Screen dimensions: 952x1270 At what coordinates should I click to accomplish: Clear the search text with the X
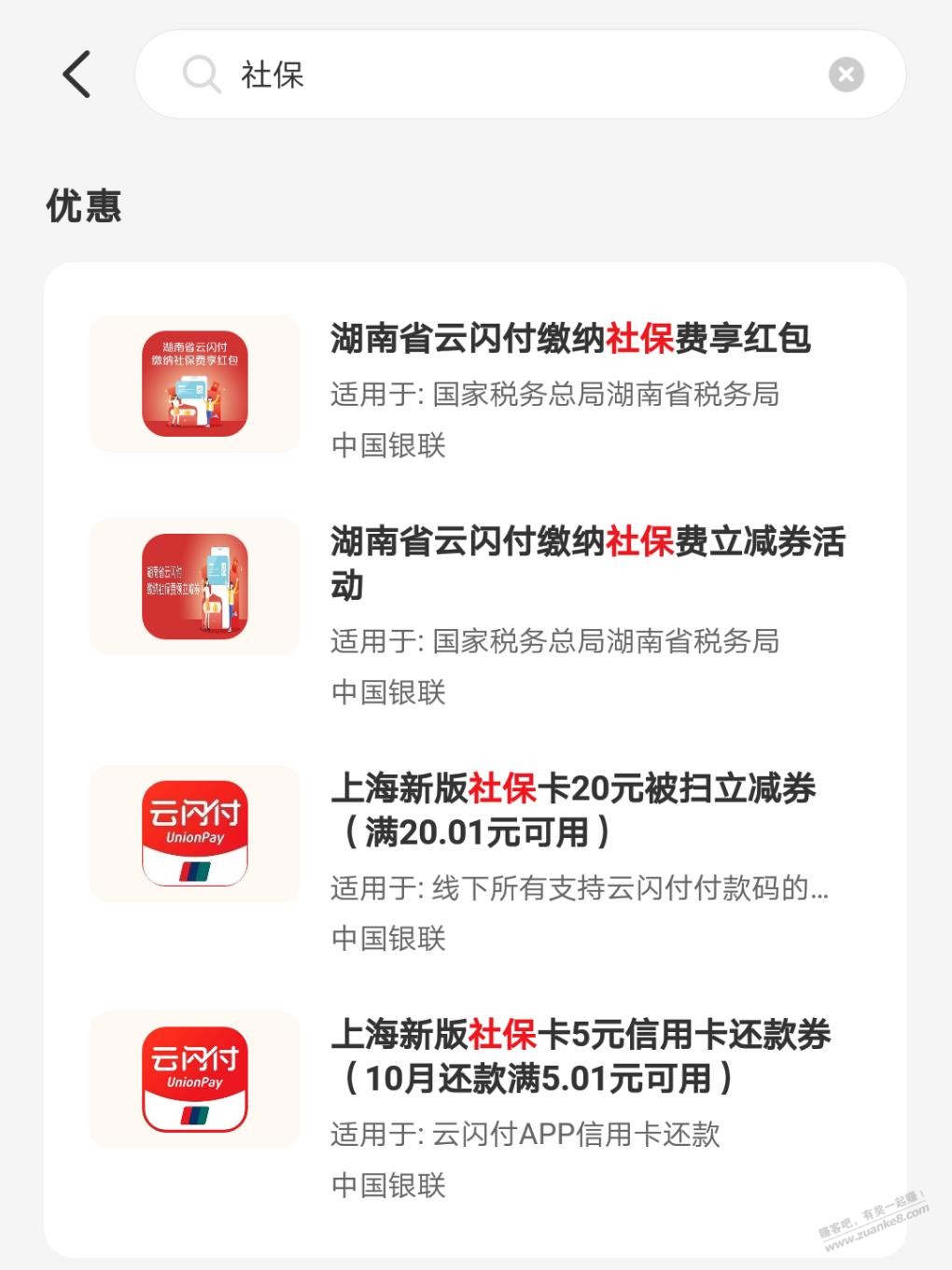pos(846,75)
